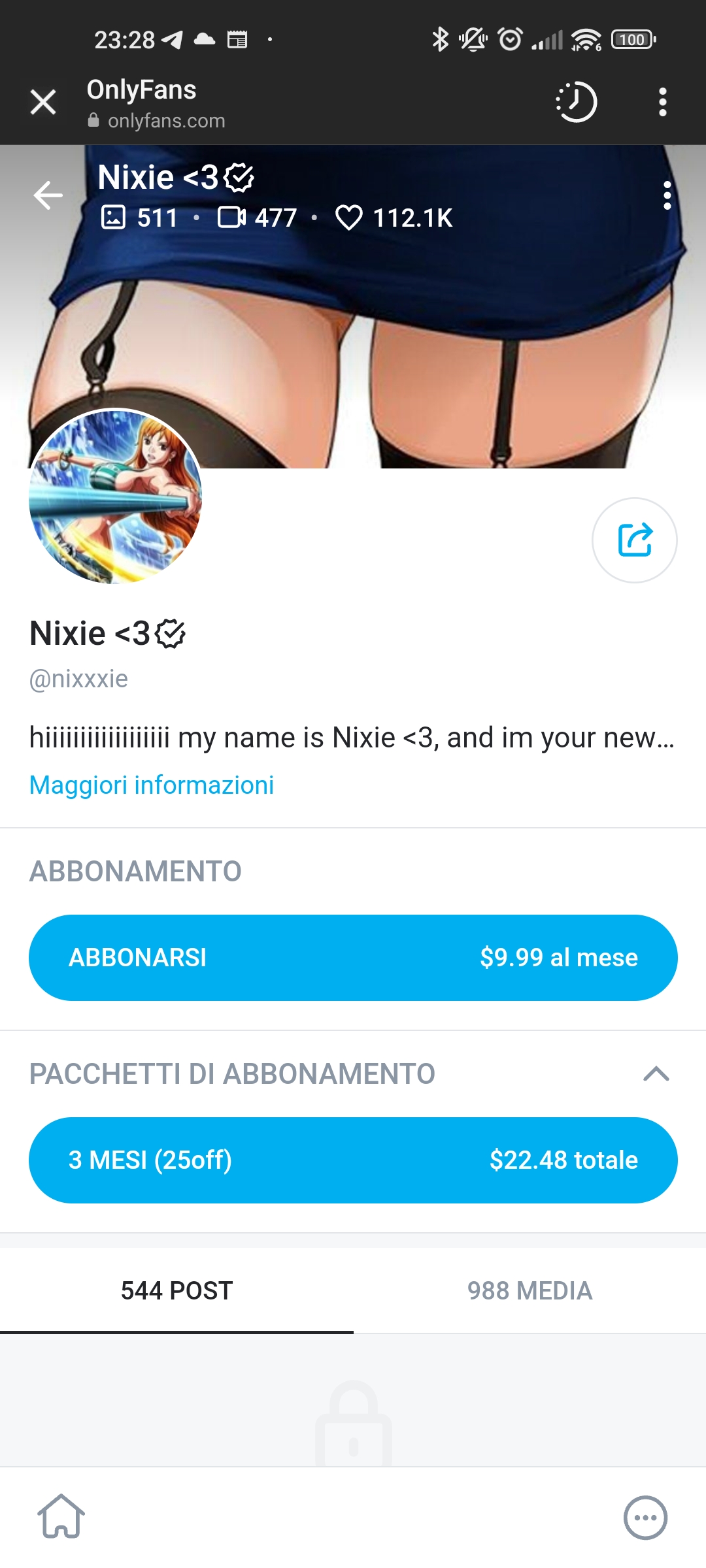
Task: Open Maggiori informazioni link
Action: pyautogui.click(x=151, y=785)
